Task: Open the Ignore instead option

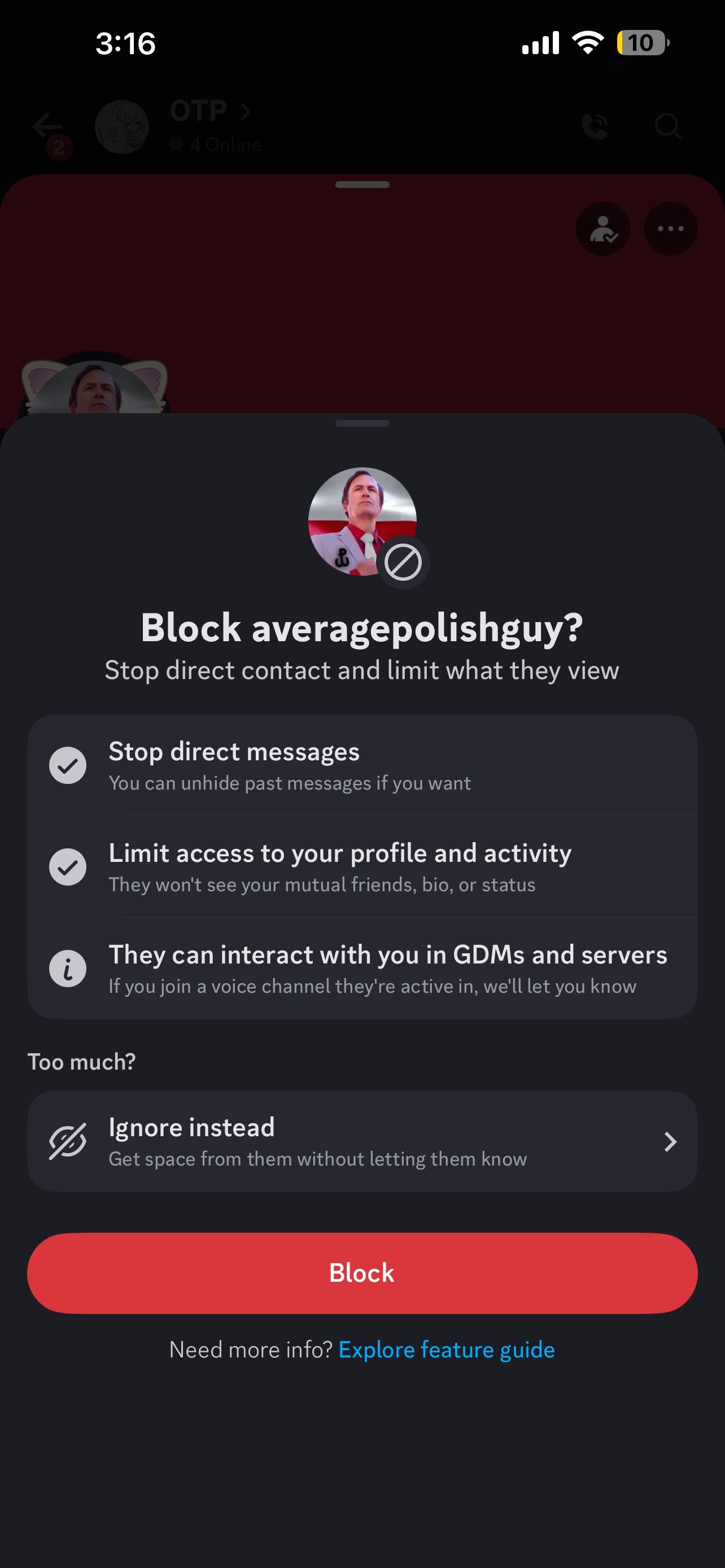Action: (x=362, y=1141)
